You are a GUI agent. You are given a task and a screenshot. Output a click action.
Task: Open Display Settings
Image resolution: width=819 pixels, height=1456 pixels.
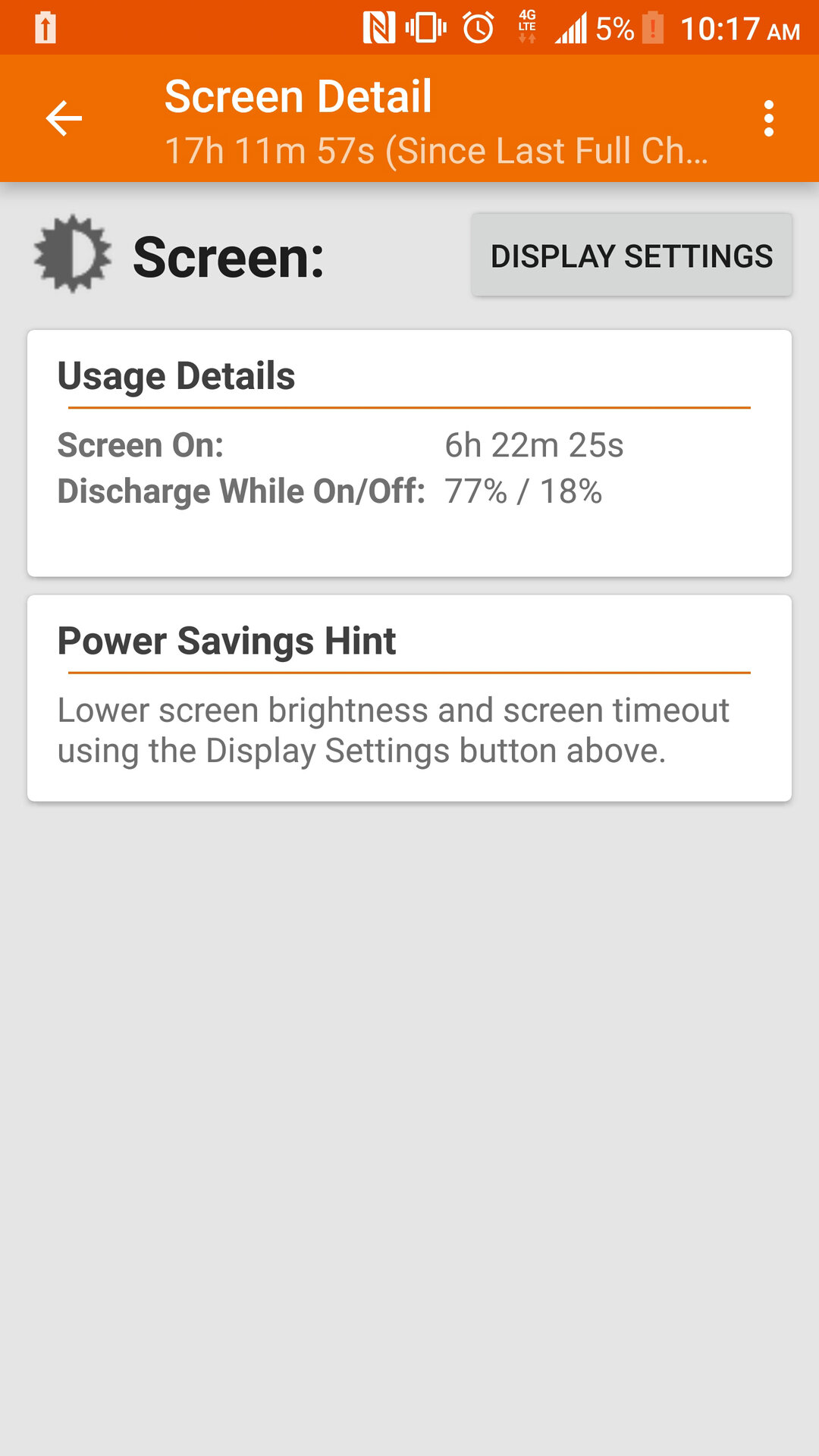pyautogui.click(x=632, y=256)
